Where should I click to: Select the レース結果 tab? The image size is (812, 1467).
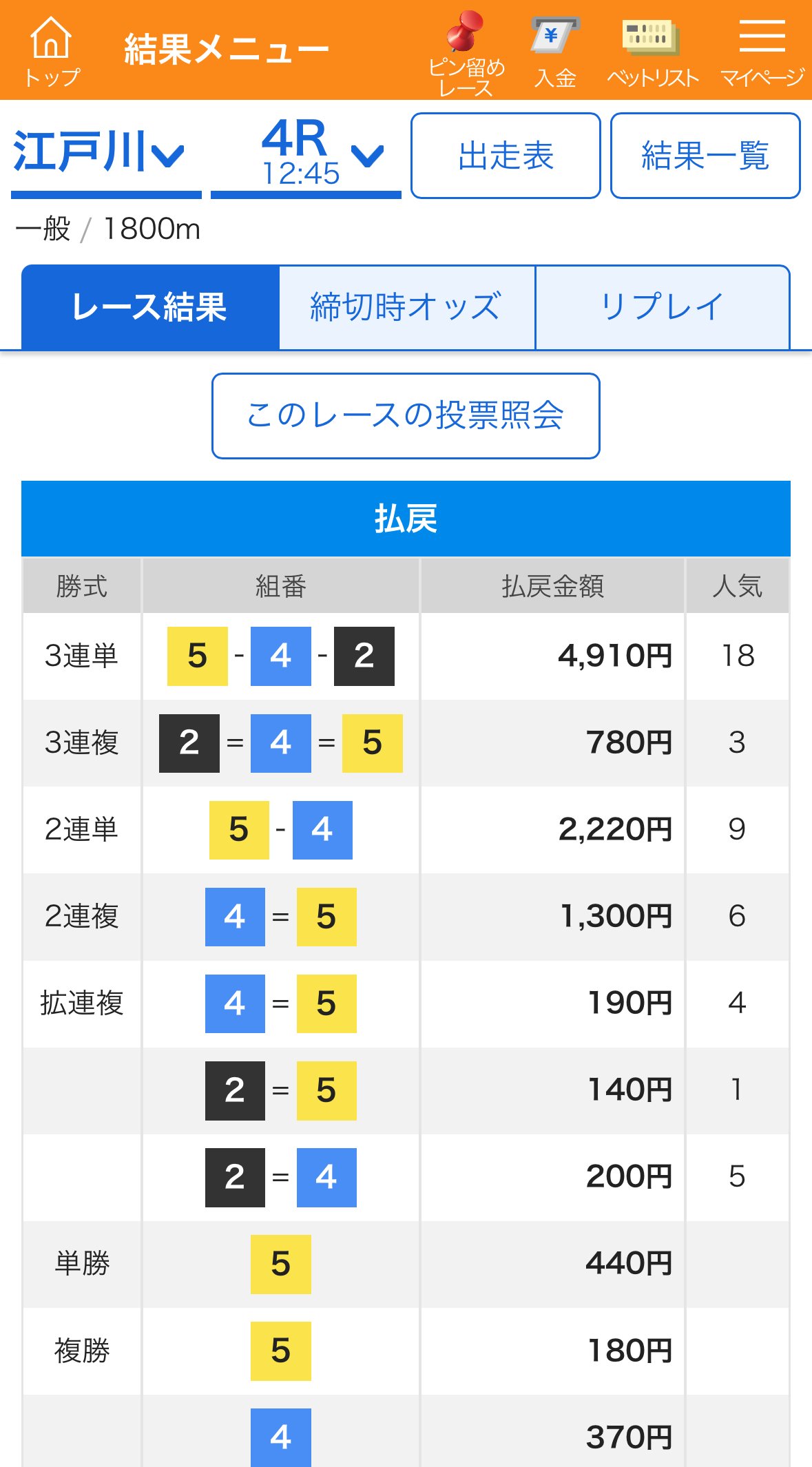pos(150,307)
